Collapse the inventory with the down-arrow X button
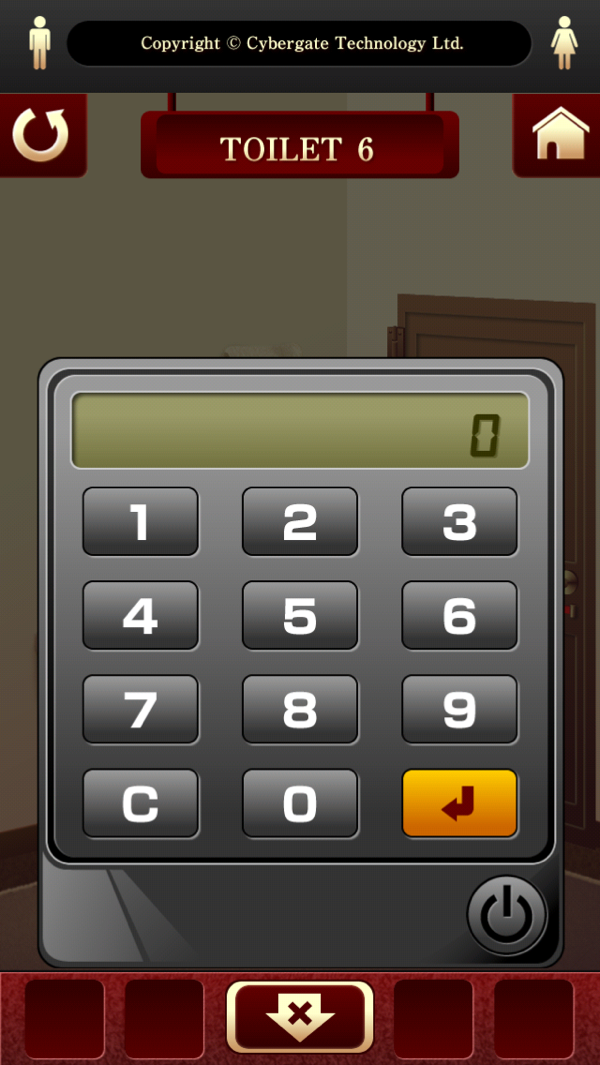 300,1017
